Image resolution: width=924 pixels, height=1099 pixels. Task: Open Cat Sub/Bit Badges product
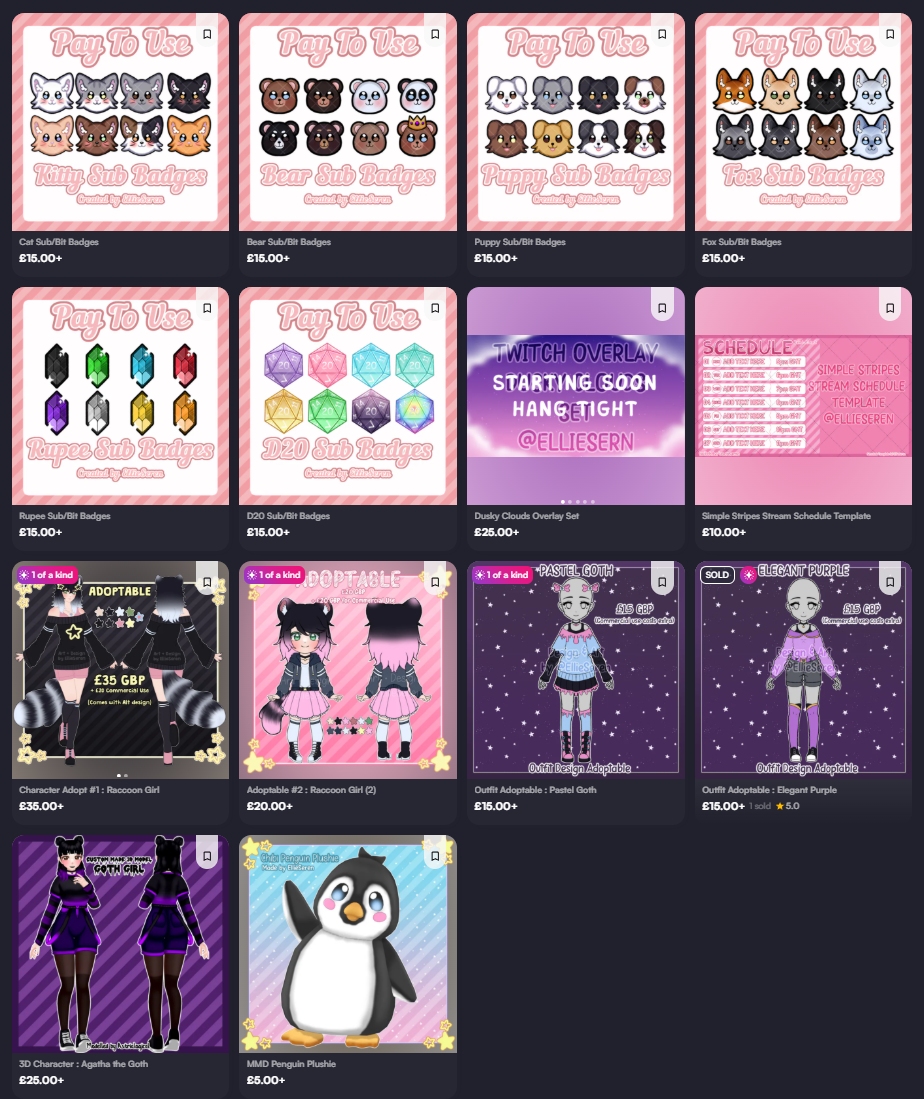[120, 122]
